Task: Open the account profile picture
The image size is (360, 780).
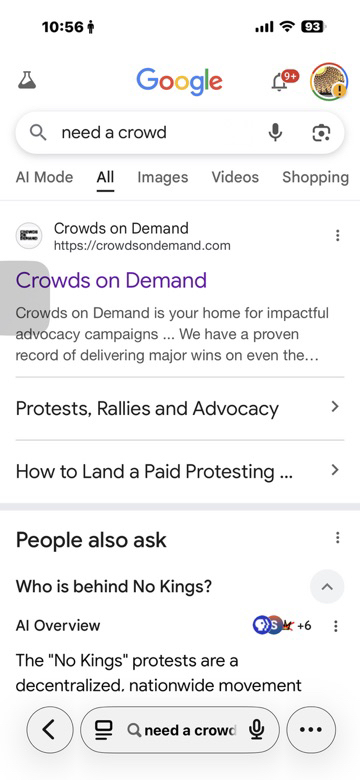Action: 329,81
